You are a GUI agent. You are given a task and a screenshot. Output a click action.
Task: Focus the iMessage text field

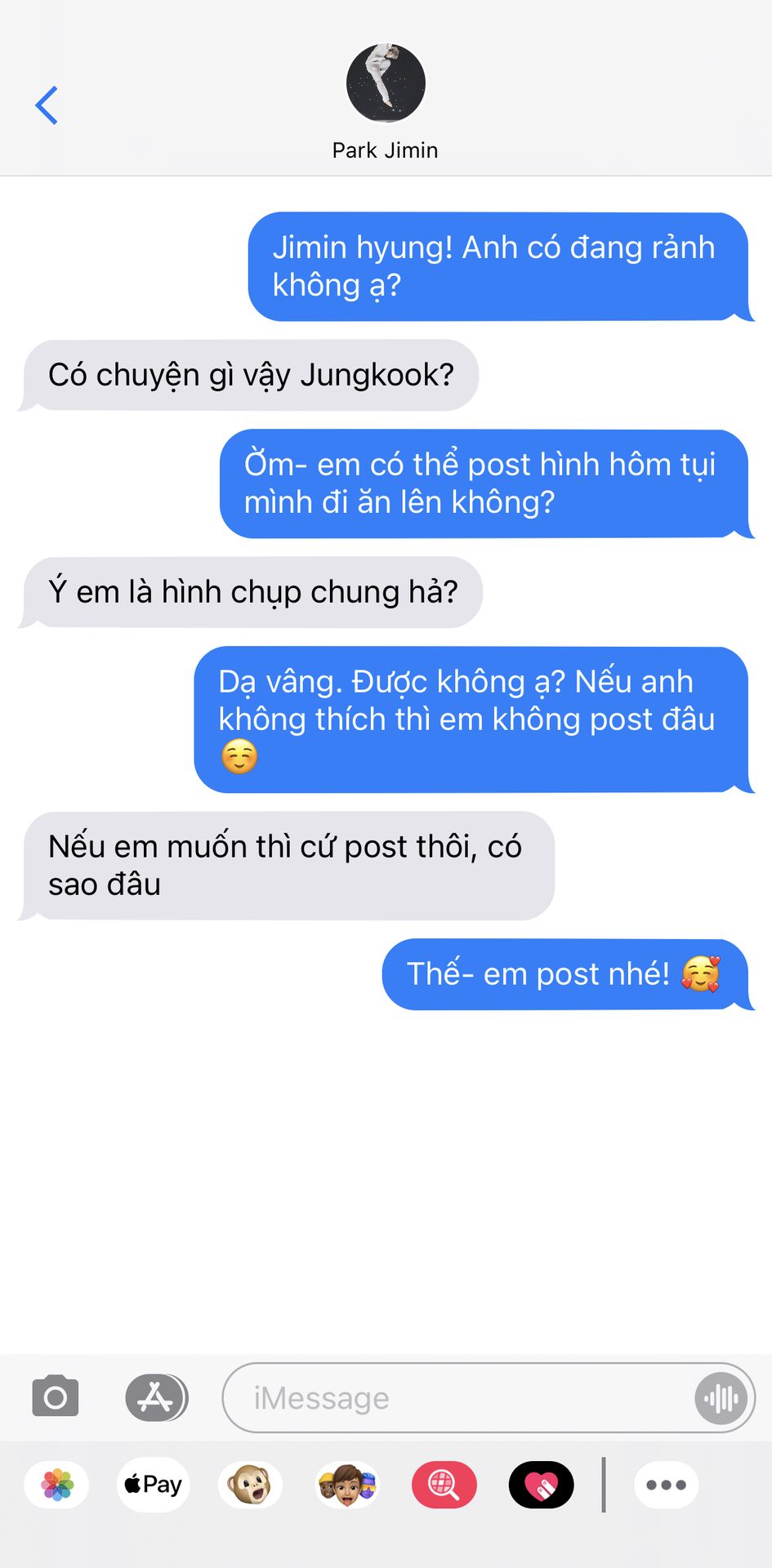tap(457, 1397)
